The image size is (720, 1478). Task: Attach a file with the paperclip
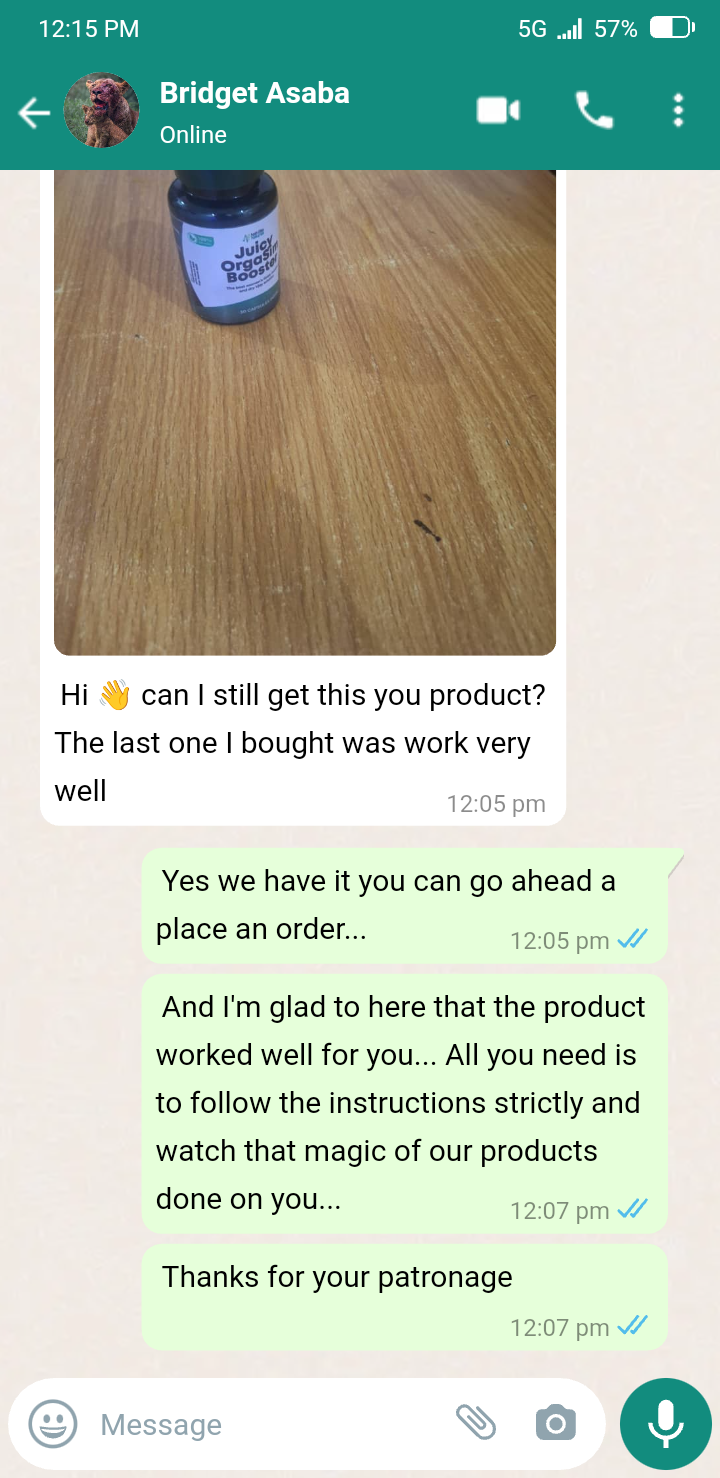pos(476,1421)
